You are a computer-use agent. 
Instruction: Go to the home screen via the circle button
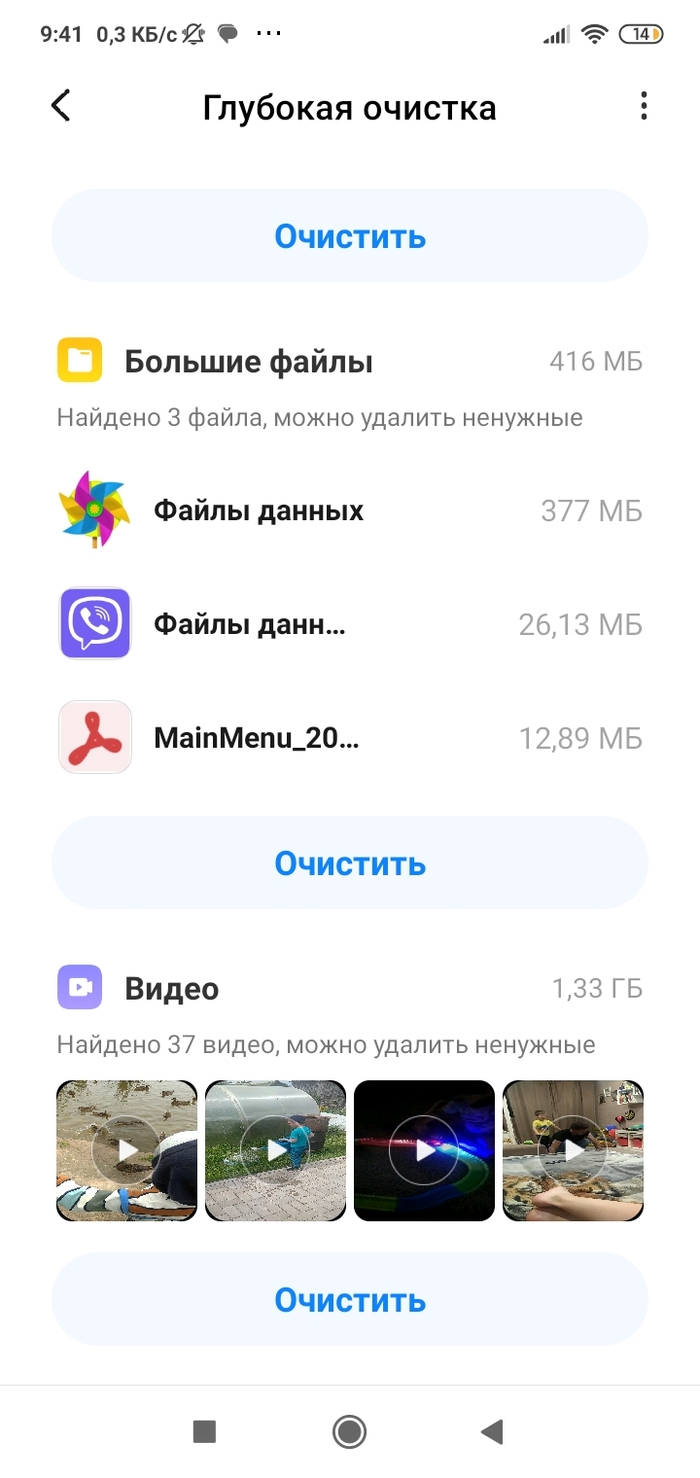tap(349, 1432)
